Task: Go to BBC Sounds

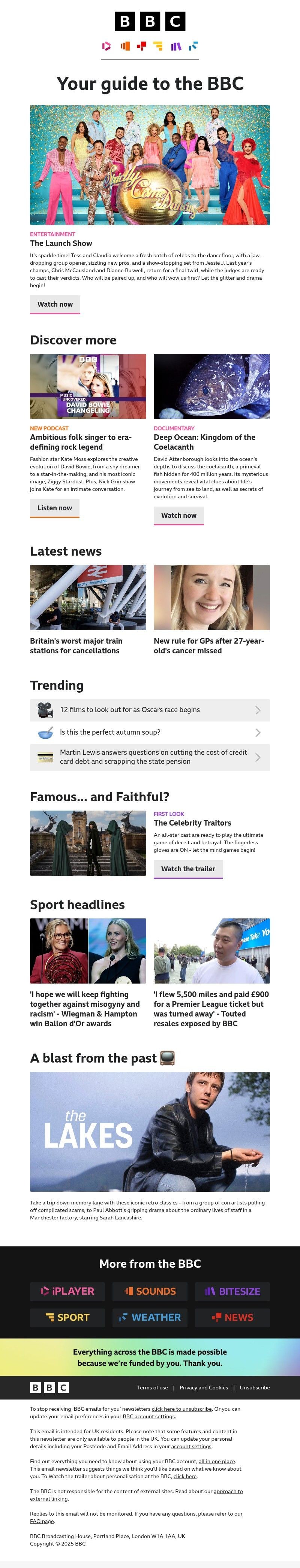Action: [149, 1291]
